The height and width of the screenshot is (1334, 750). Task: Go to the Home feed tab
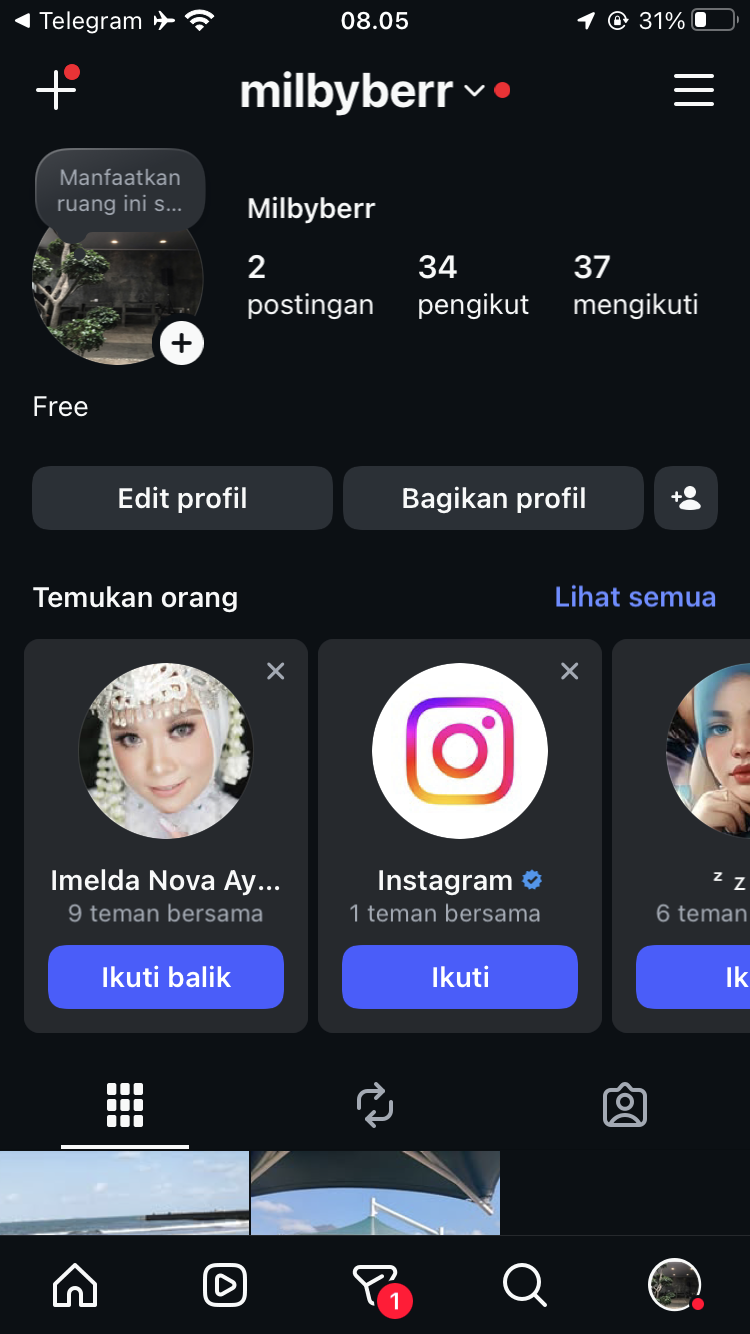click(x=75, y=1285)
